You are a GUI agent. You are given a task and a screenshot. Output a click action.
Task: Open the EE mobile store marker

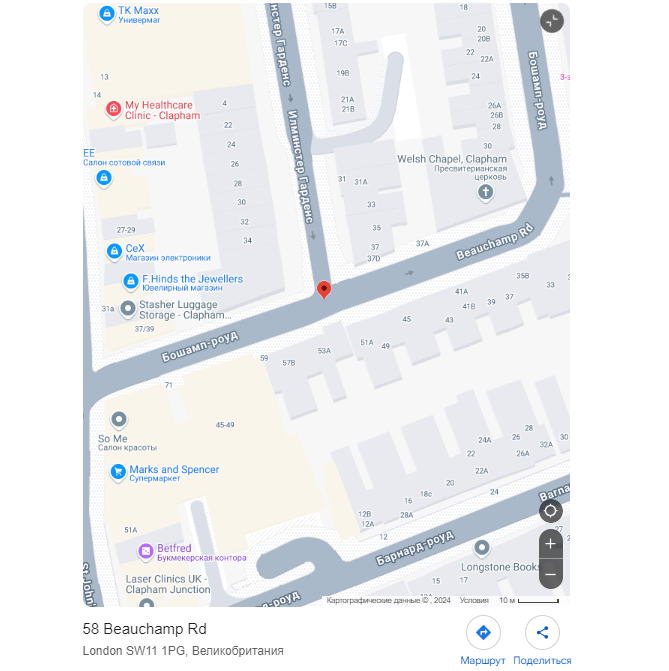click(x=103, y=178)
